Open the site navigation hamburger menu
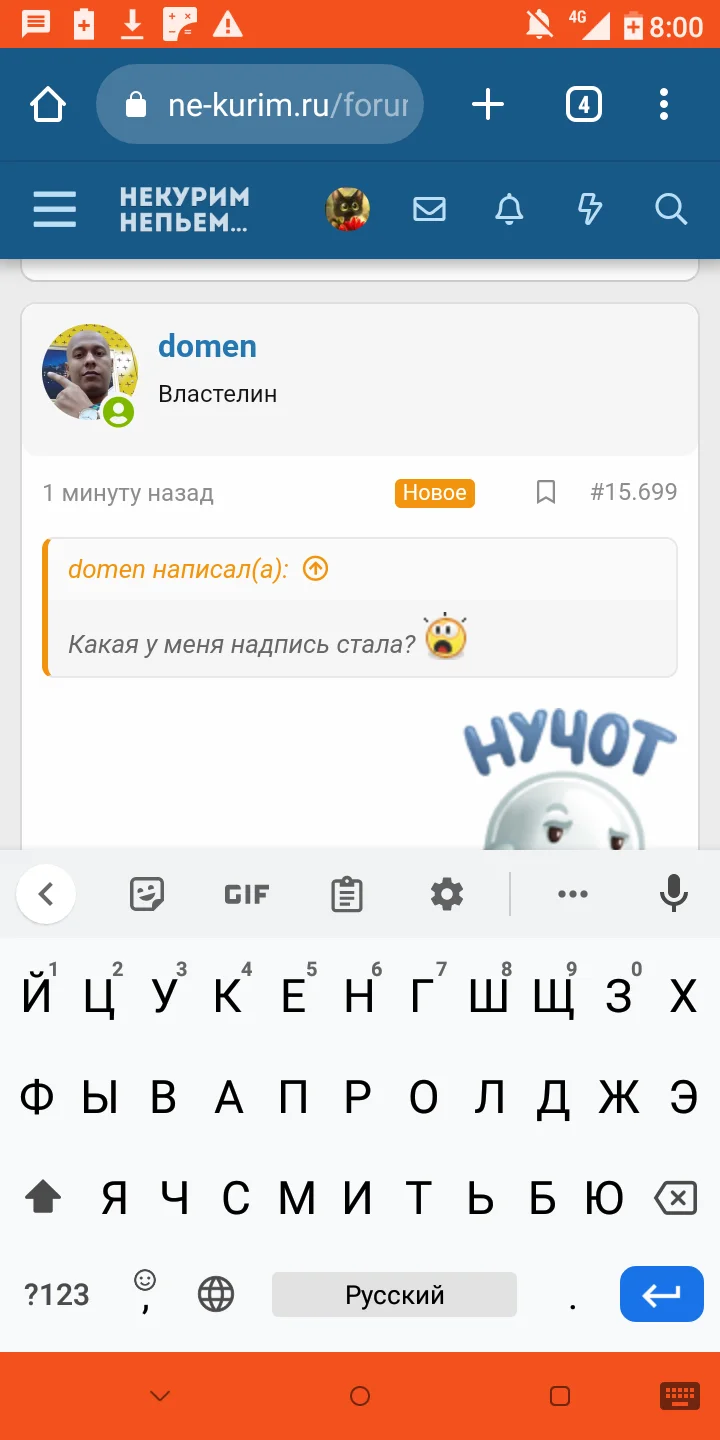Image resolution: width=720 pixels, height=1440 pixels. point(54,209)
